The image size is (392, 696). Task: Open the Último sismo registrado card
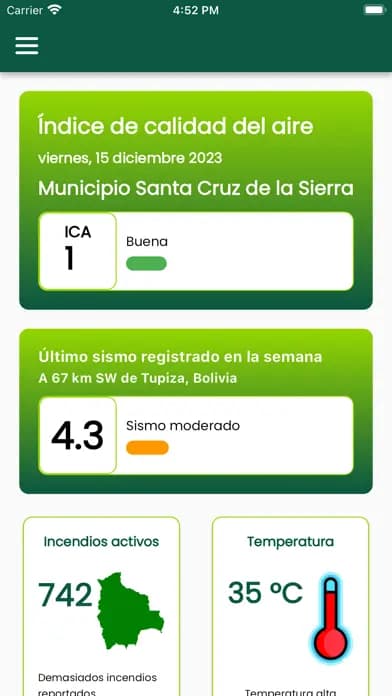point(196,411)
